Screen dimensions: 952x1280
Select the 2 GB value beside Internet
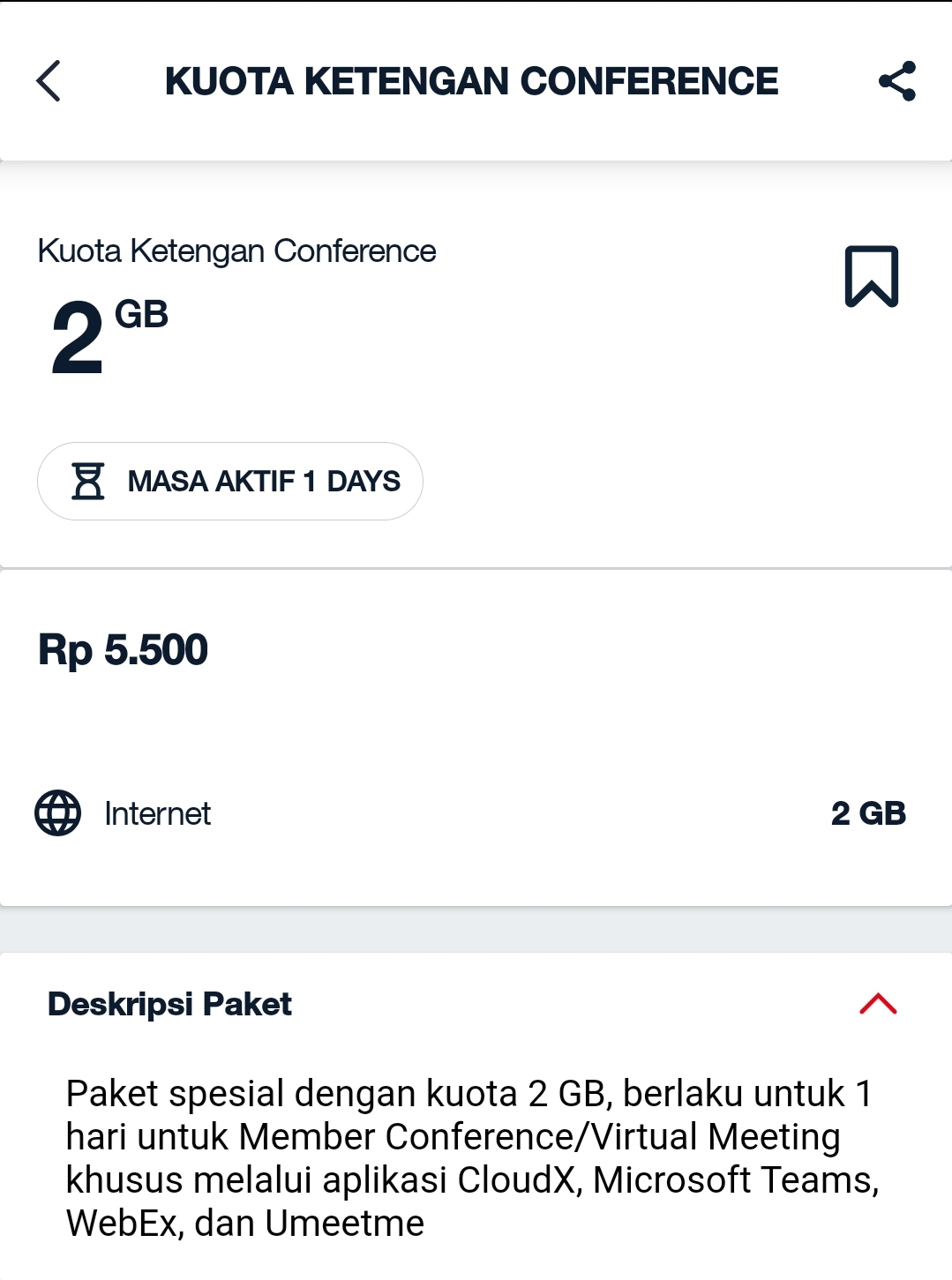[868, 812]
